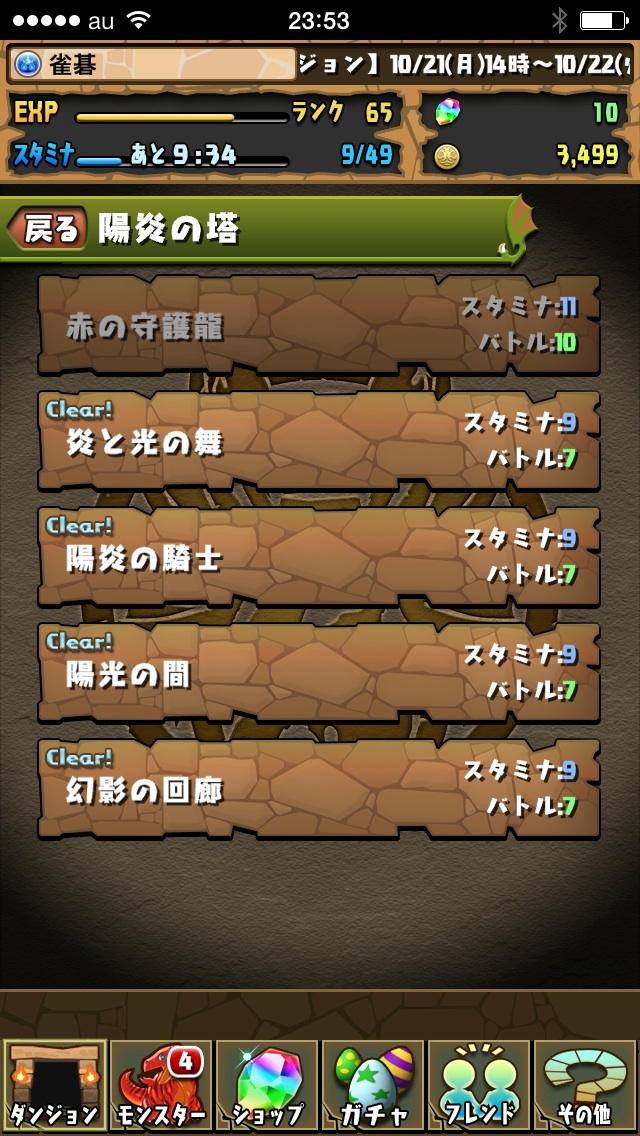Open the フレンド tab
This screenshot has height=1136, width=640.
click(479, 1085)
